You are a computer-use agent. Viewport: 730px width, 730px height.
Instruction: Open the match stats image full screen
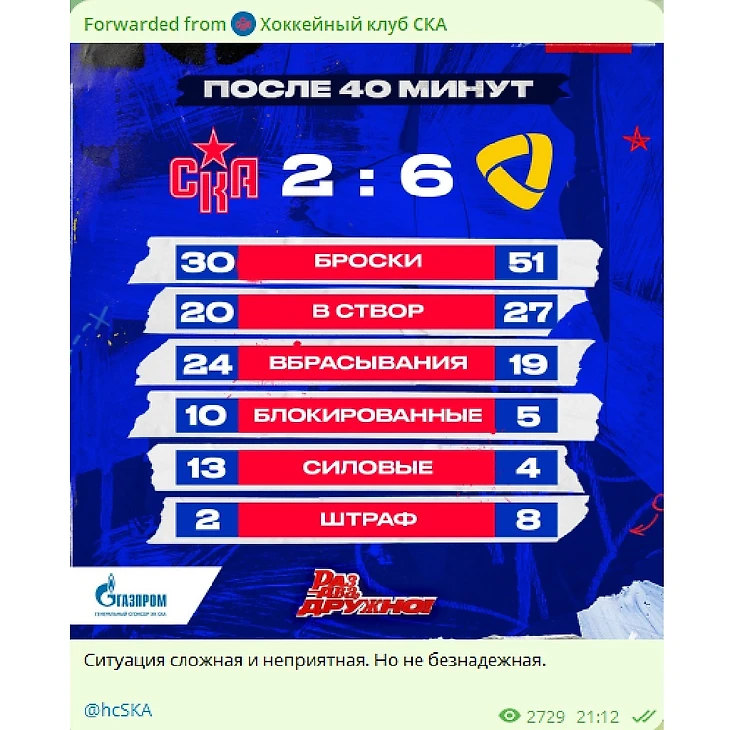(366, 340)
